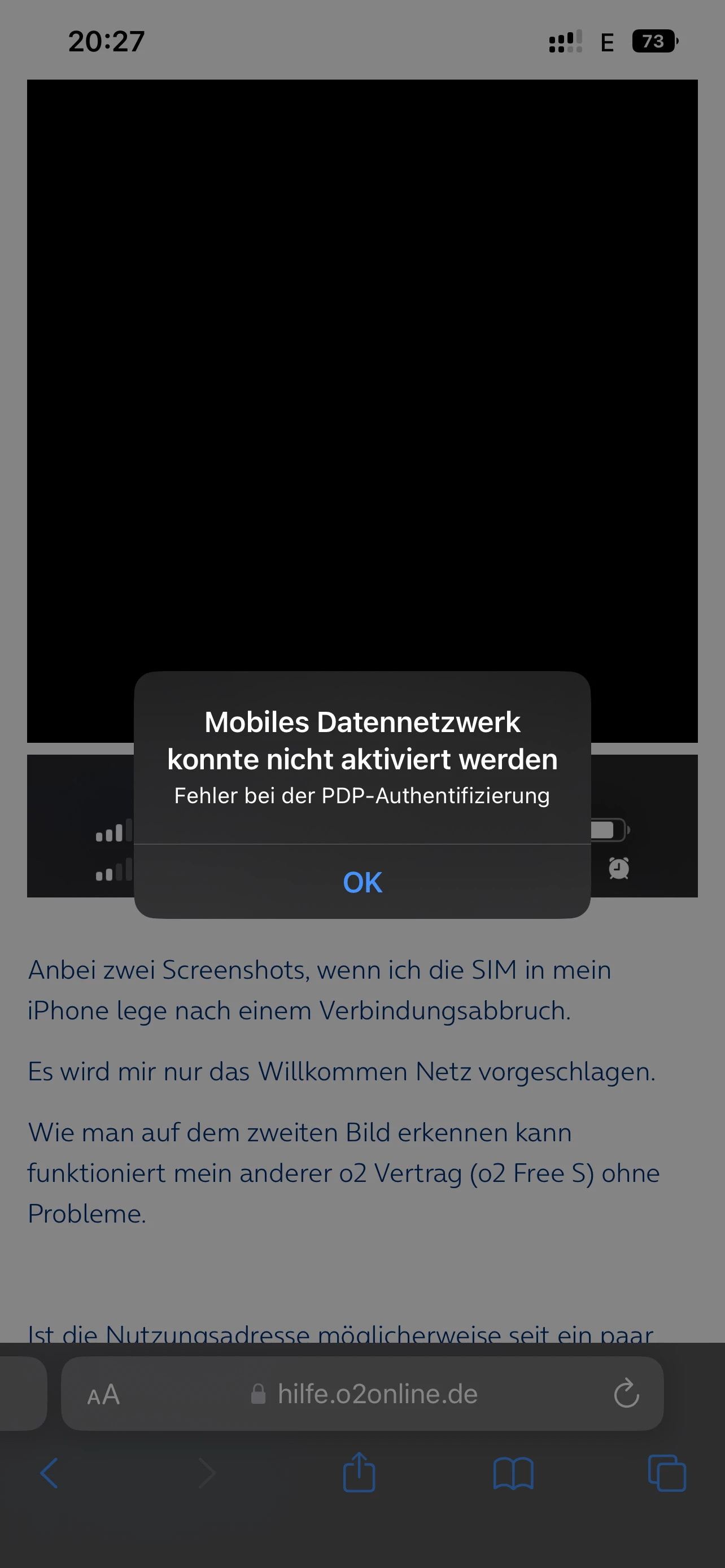The width and height of the screenshot is (725, 1568).
Task: Go back to the previous page
Action: [49, 1474]
